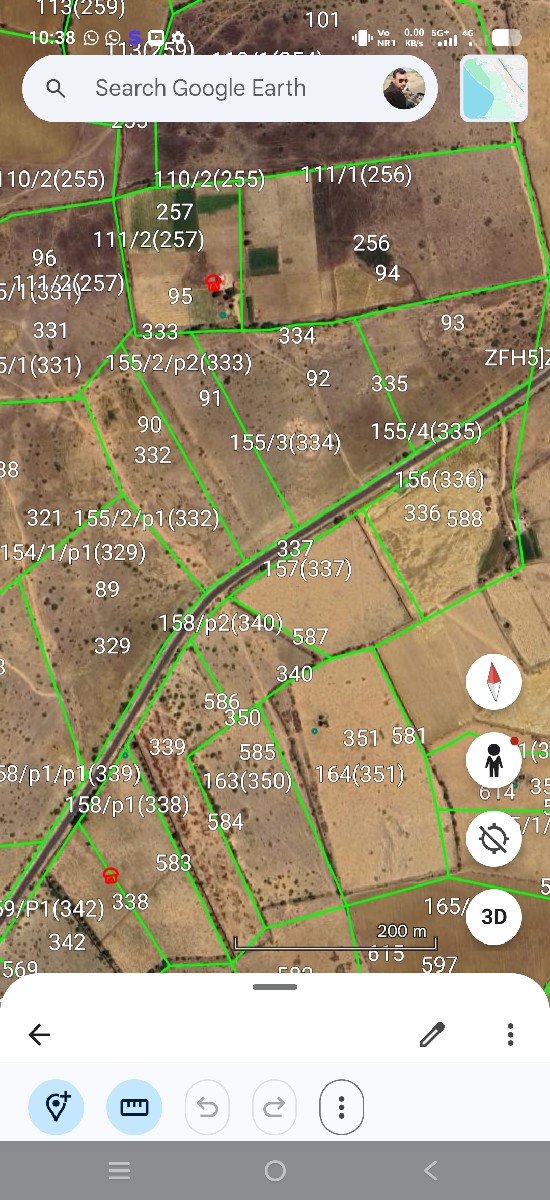Go to the system home screen
The image size is (550, 1200).
pyautogui.click(x=275, y=1170)
